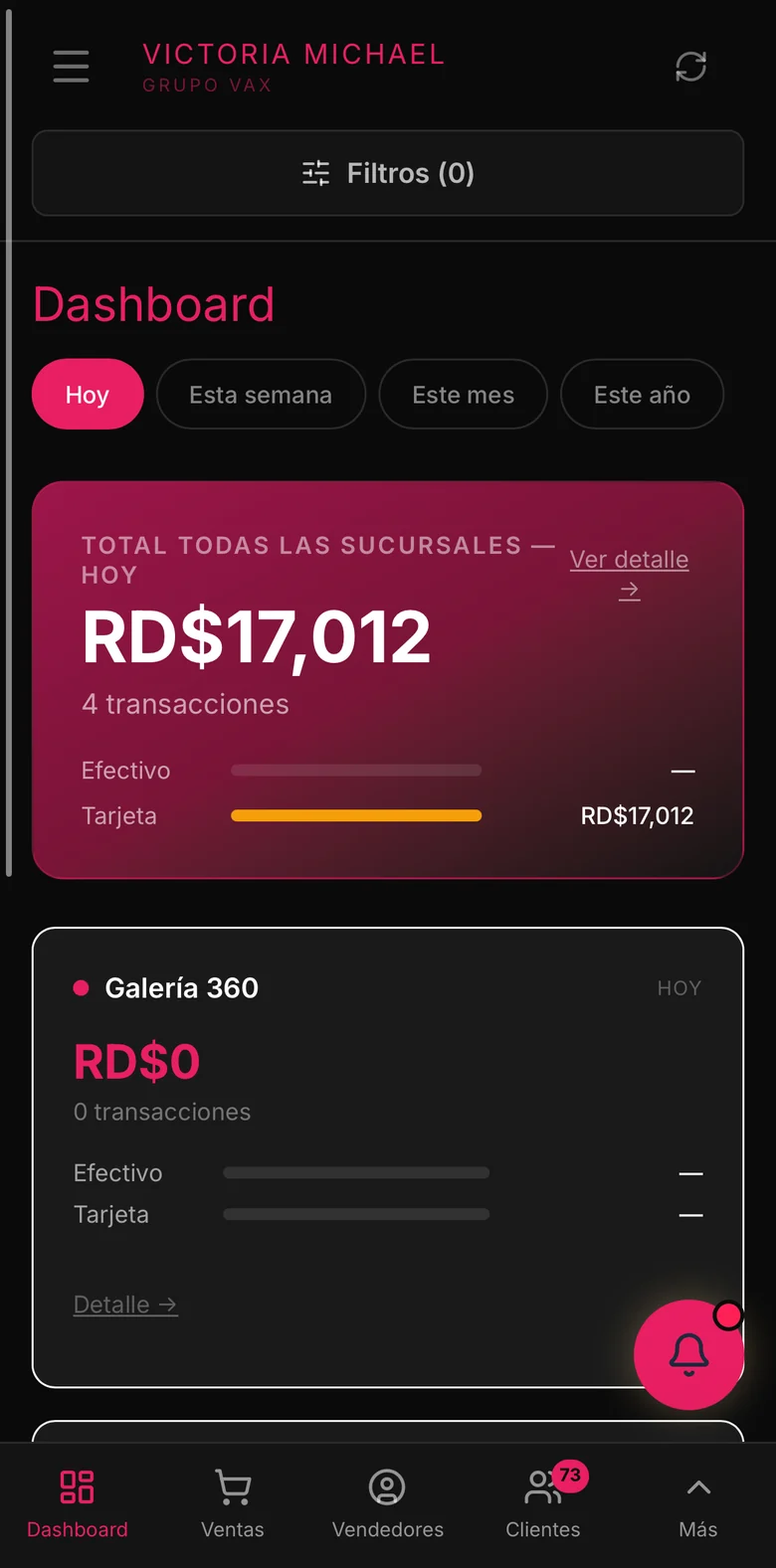Select the Hoy period chip

[88, 395]
